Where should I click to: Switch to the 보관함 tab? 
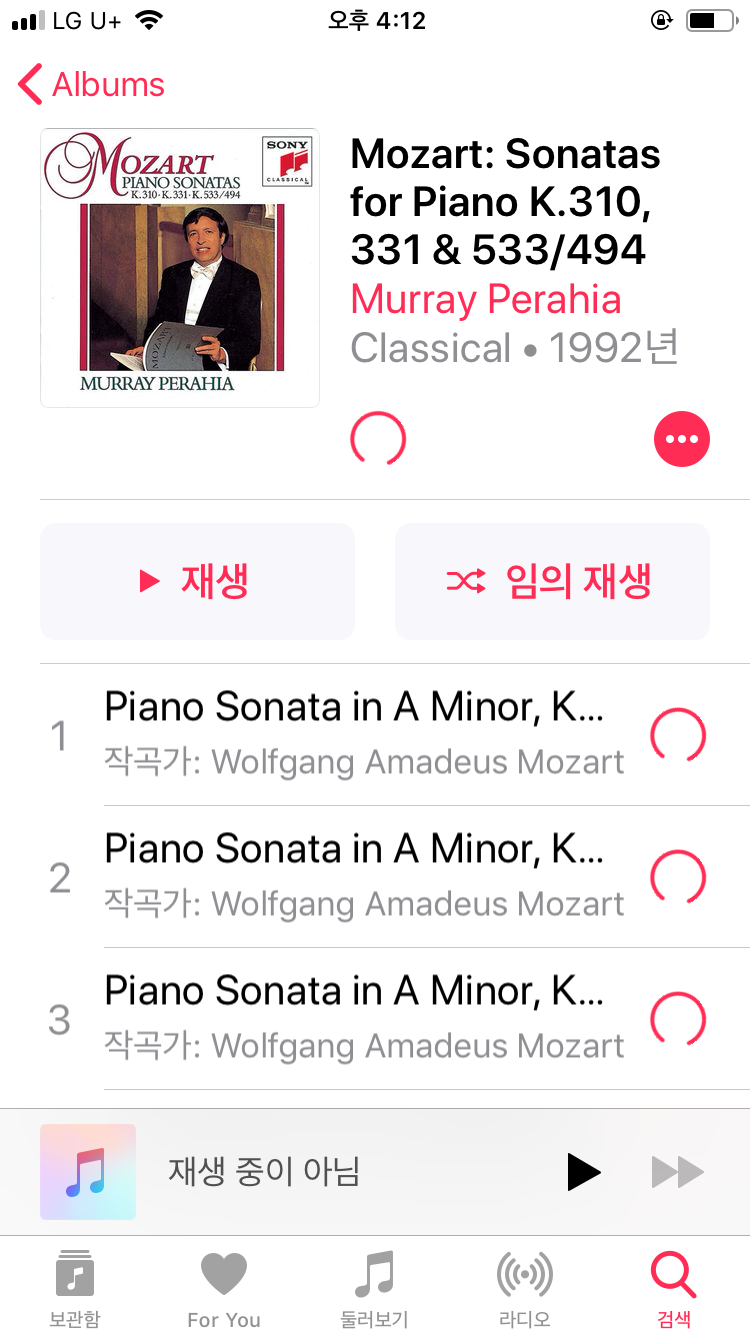pos(75,1288)
